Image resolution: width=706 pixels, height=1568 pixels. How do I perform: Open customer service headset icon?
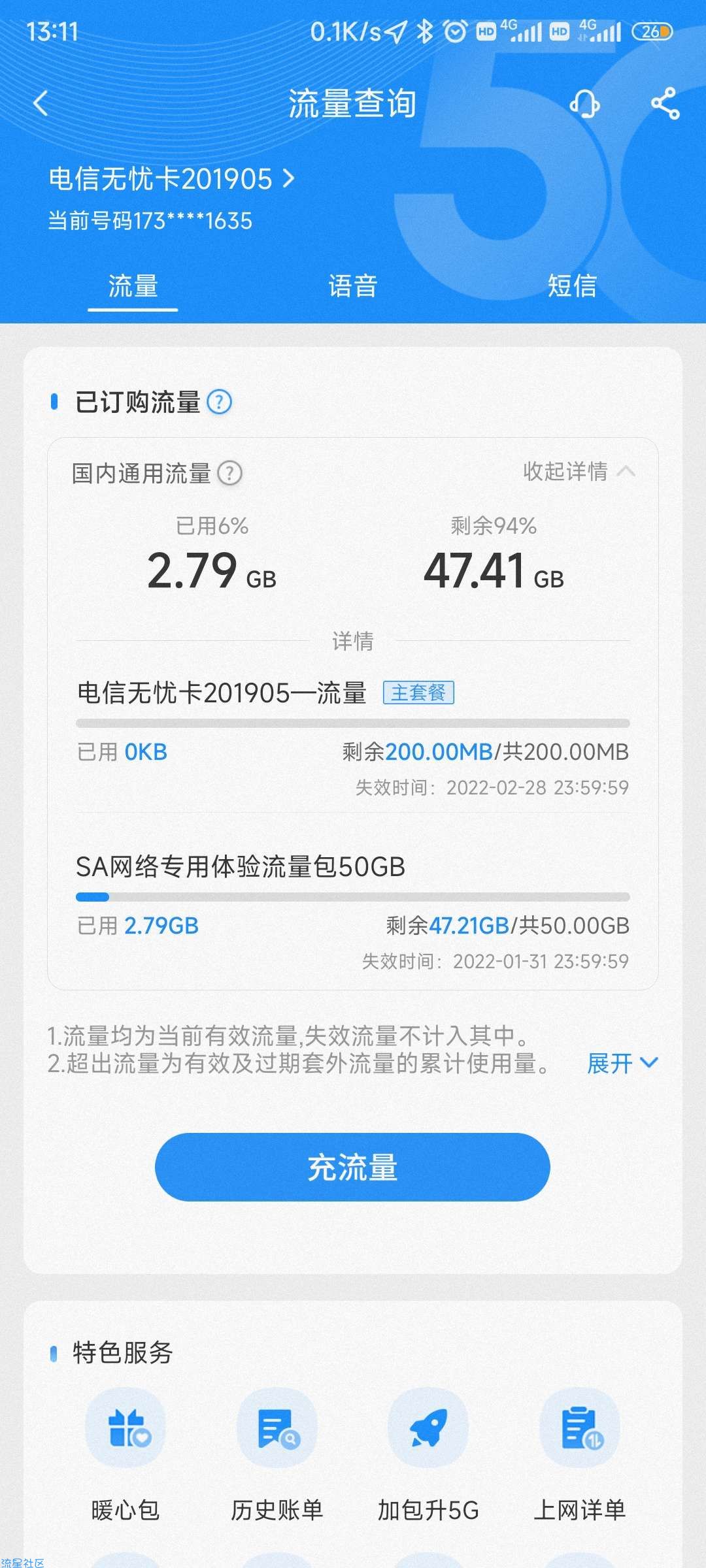click(x=585, y=103)
